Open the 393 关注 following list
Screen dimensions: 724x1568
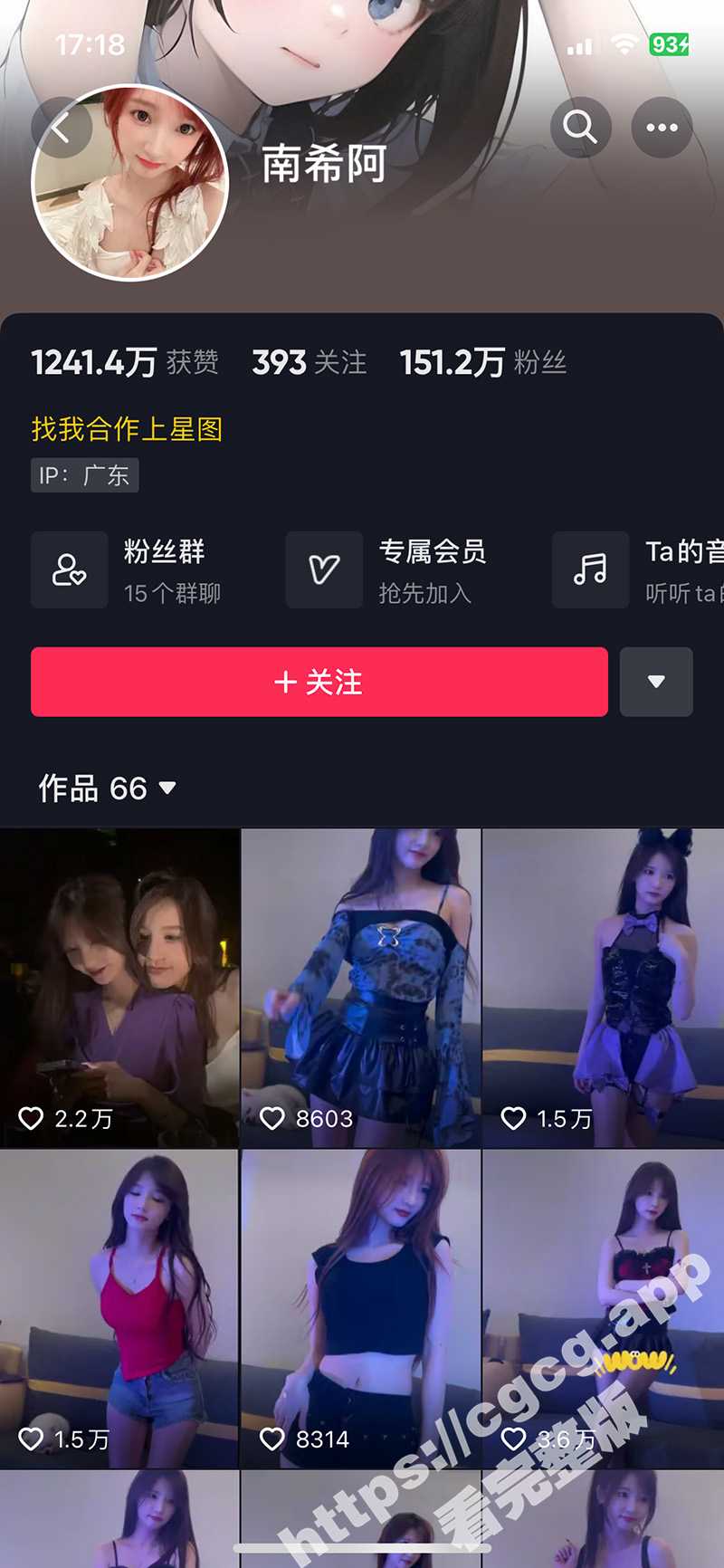(x=310, y=363)
